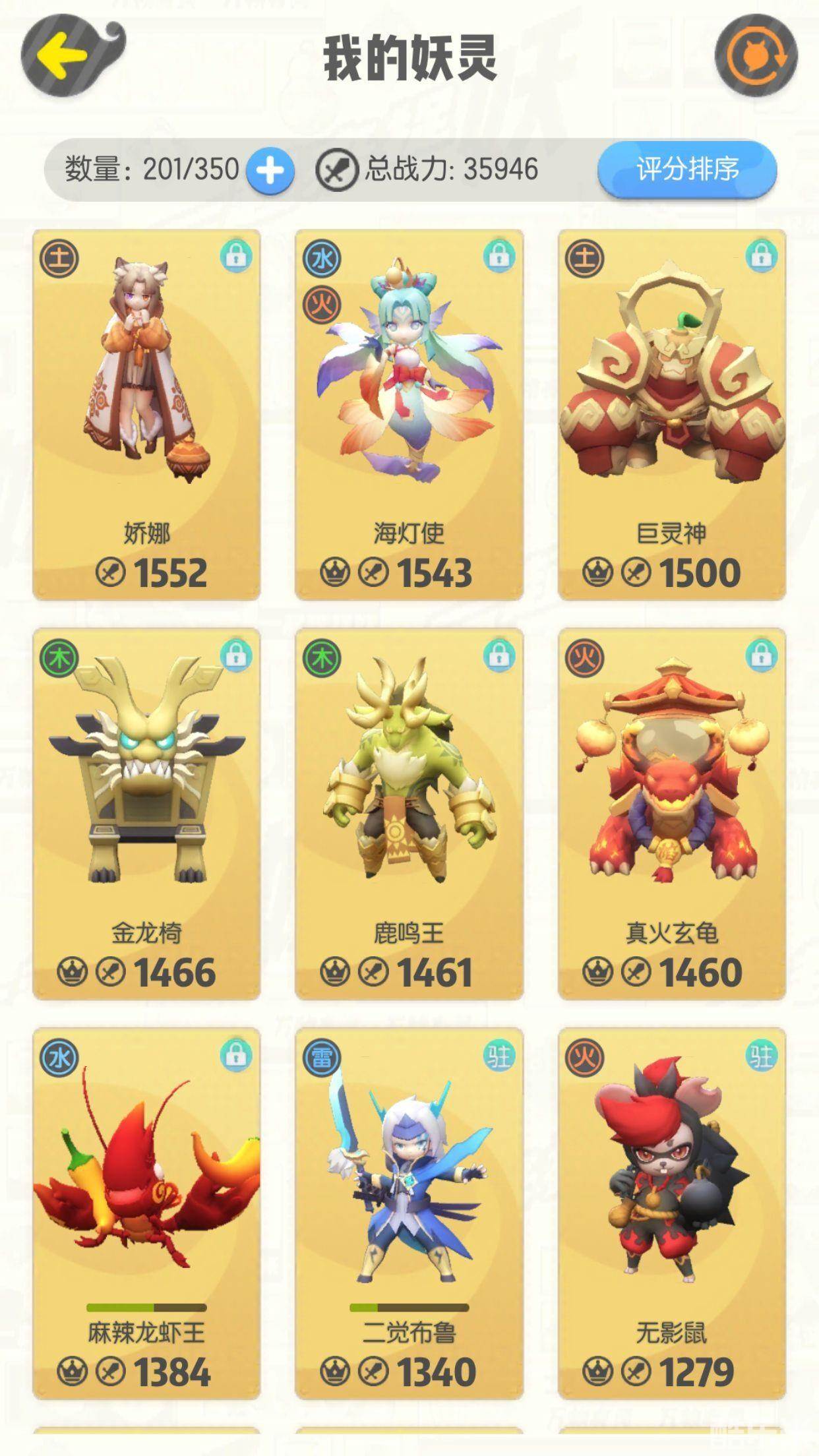The width and height of the screenshot is (819, 1456).
Task: View the 二觉布鲁 spirit card
Action: tap(409, 1213)
